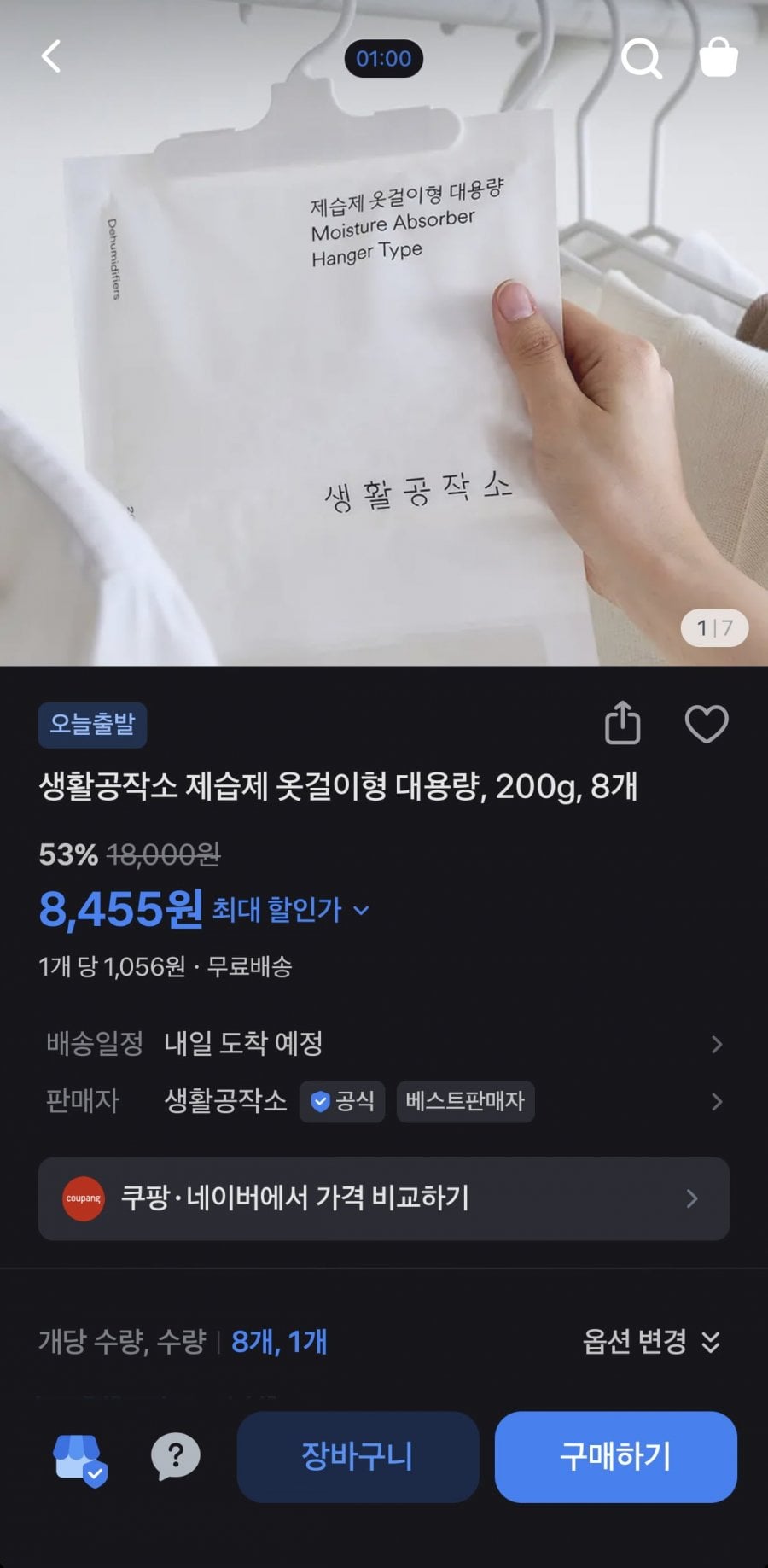The width and height of the screenshot is (768, 1568).
Task: Toggle the heart to favorite this product
Action: click(707, 723)
